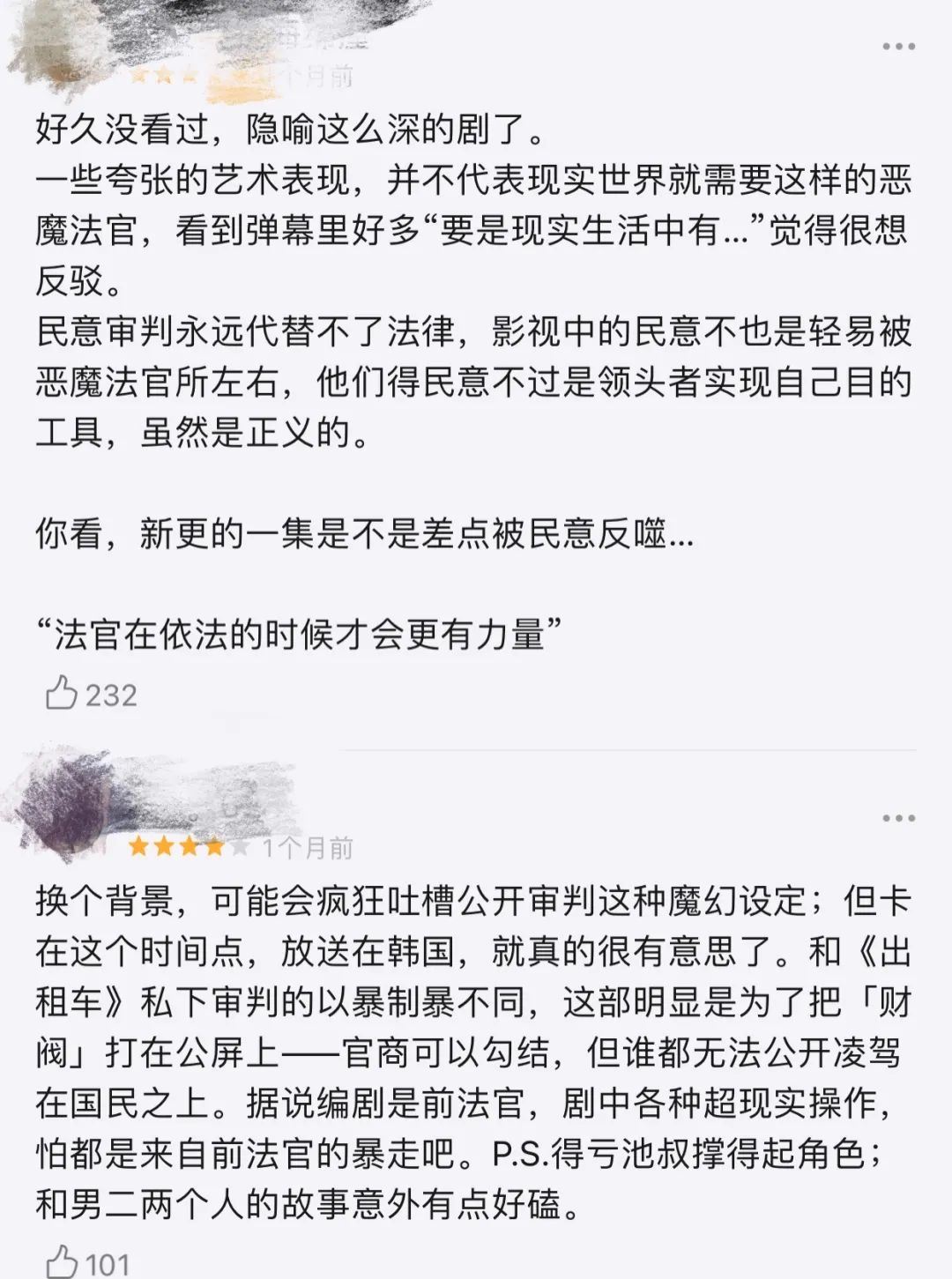Viewport: 952px width, 1279px height.
Task: Like the review with 232 likes
Action: (62, 694)
